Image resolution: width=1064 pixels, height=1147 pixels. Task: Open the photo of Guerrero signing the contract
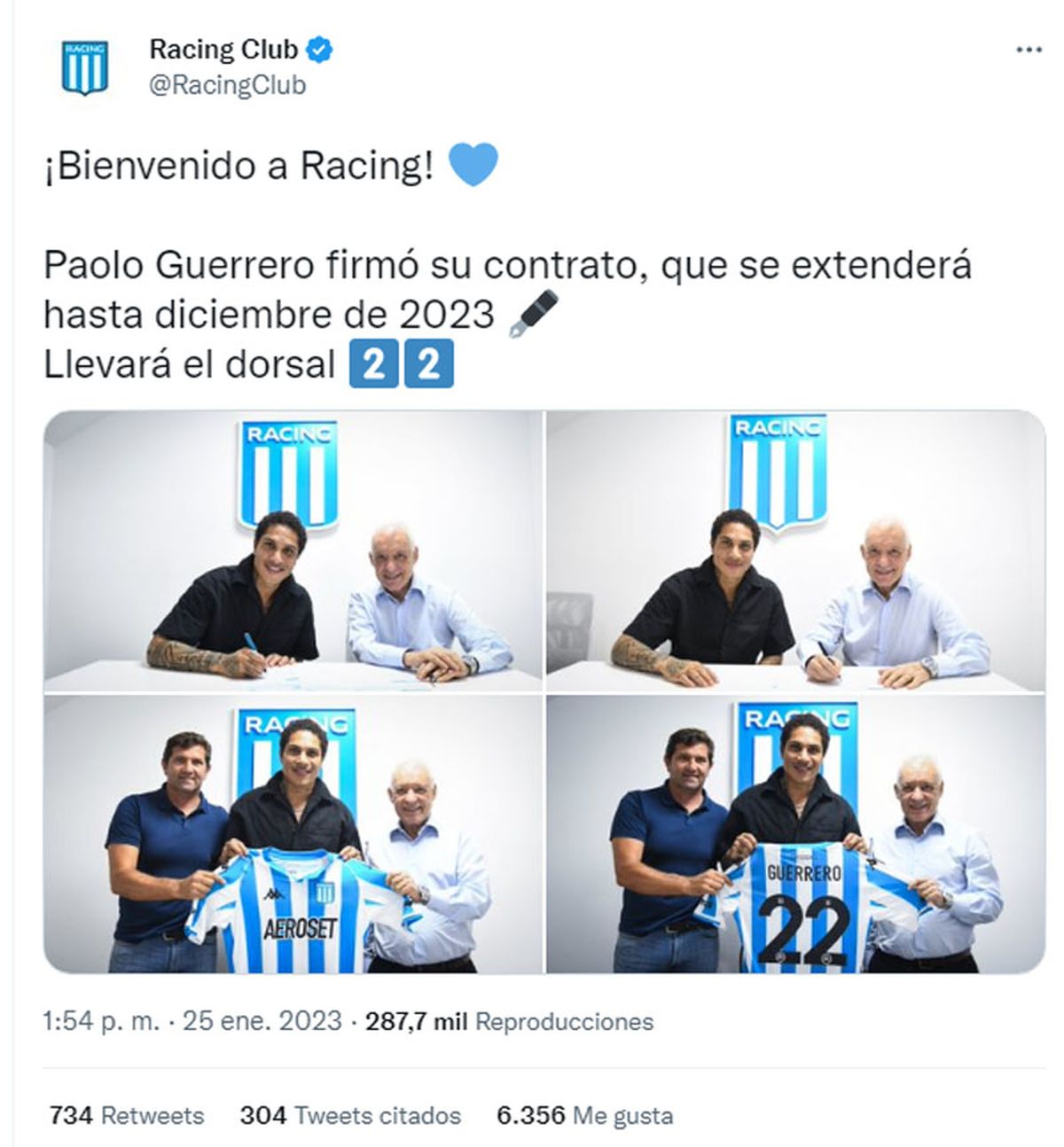293,550
